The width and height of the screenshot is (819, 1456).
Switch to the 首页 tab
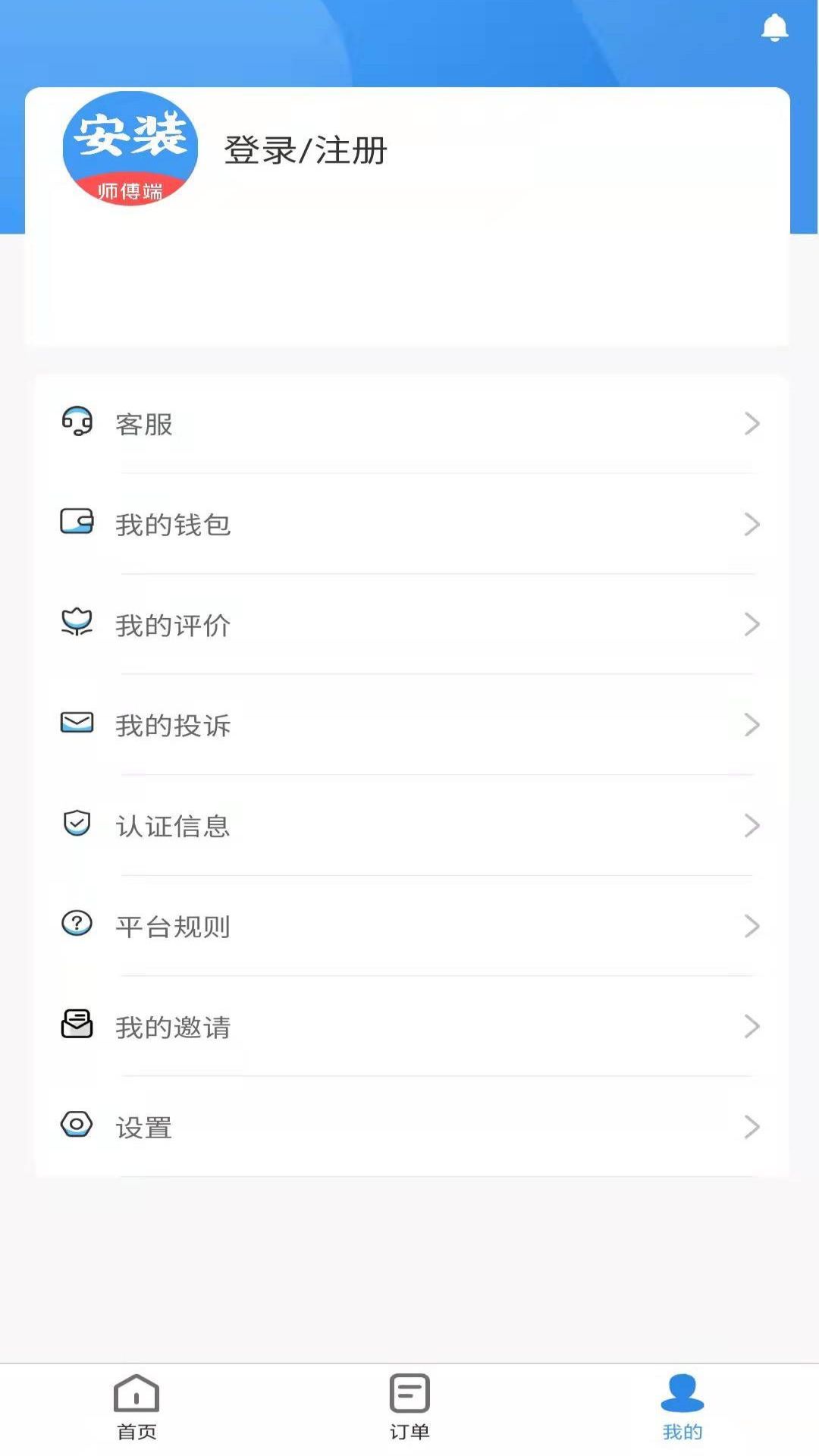click(136, 1407)
